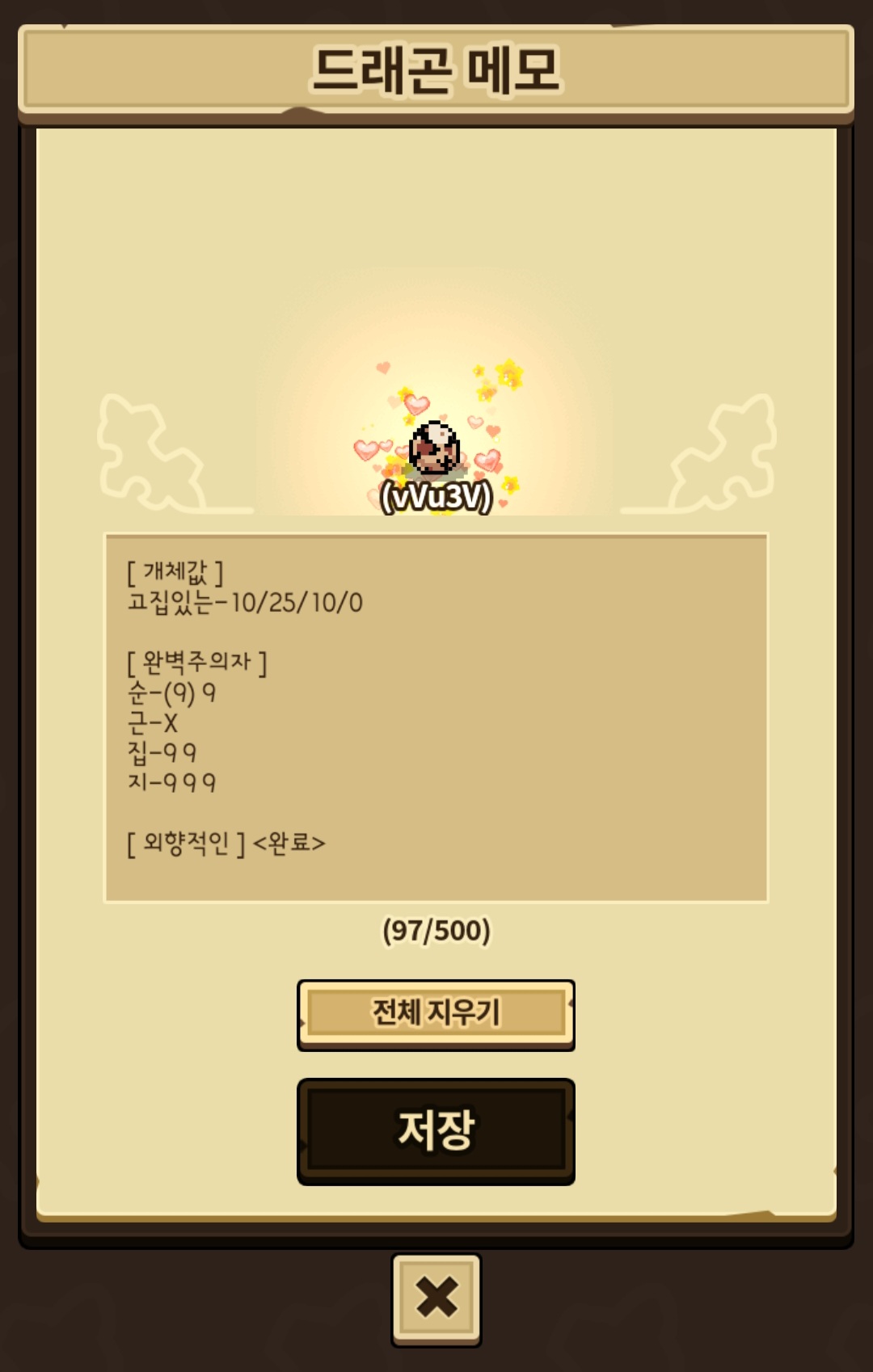Save the memo with 저장
The height and width of the screenshot is (1372, 873).
436,1131
